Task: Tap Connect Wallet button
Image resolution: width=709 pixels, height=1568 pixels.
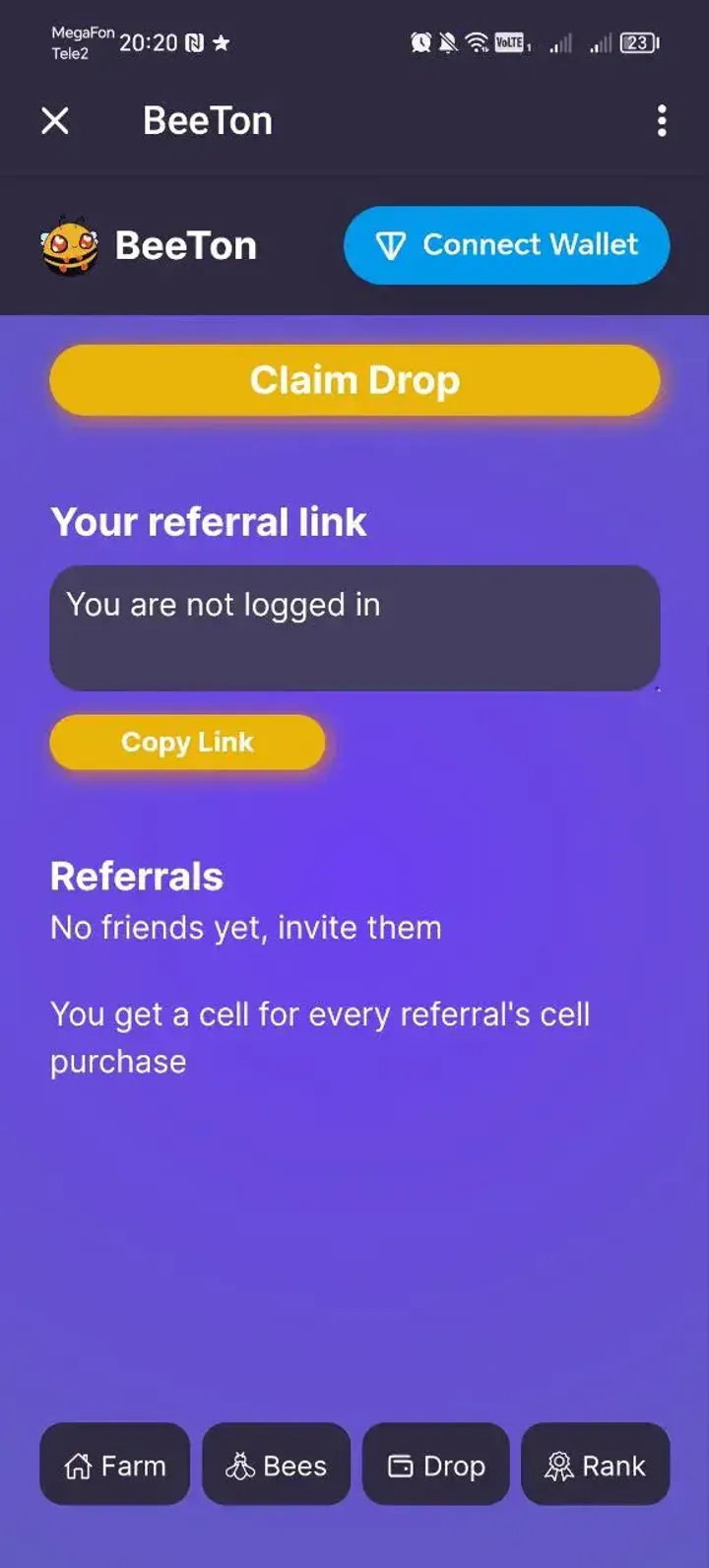Action: tap(506, 245)
